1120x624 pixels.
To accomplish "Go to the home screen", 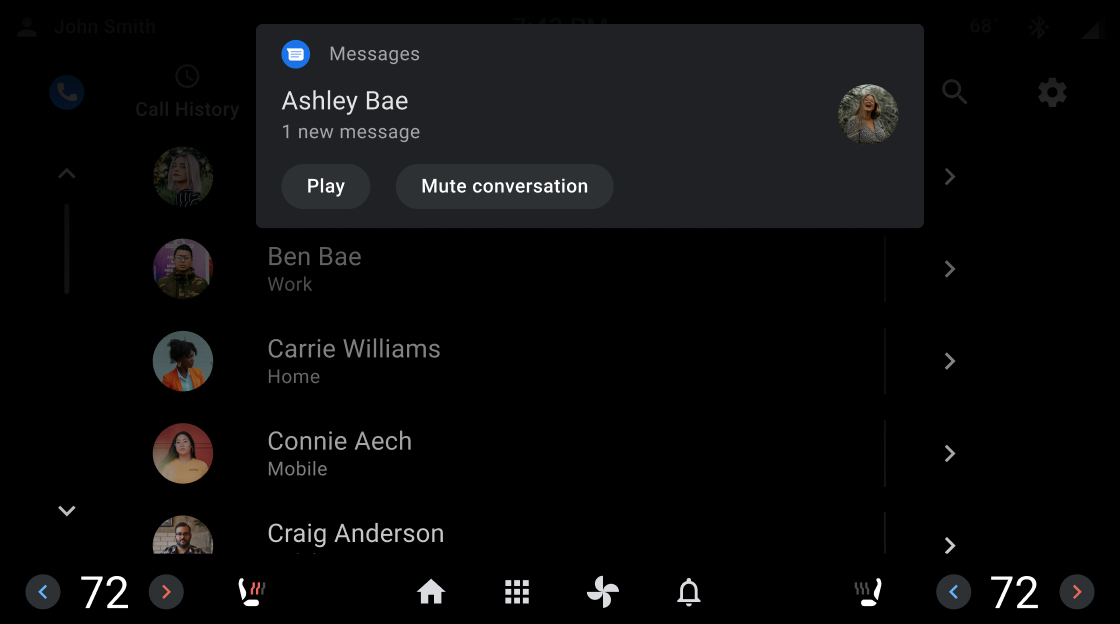I will point(431,592).
